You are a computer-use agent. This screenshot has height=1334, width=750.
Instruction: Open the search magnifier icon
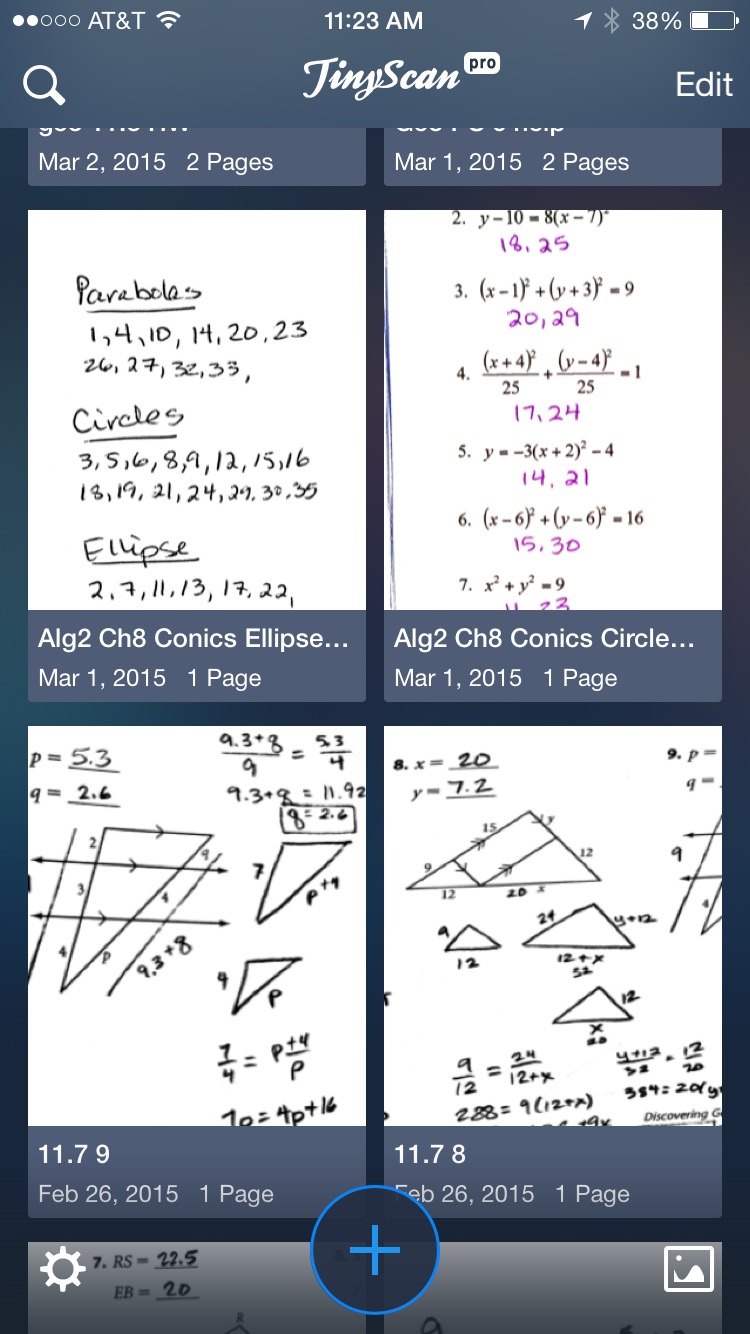(x=43, y=85)
